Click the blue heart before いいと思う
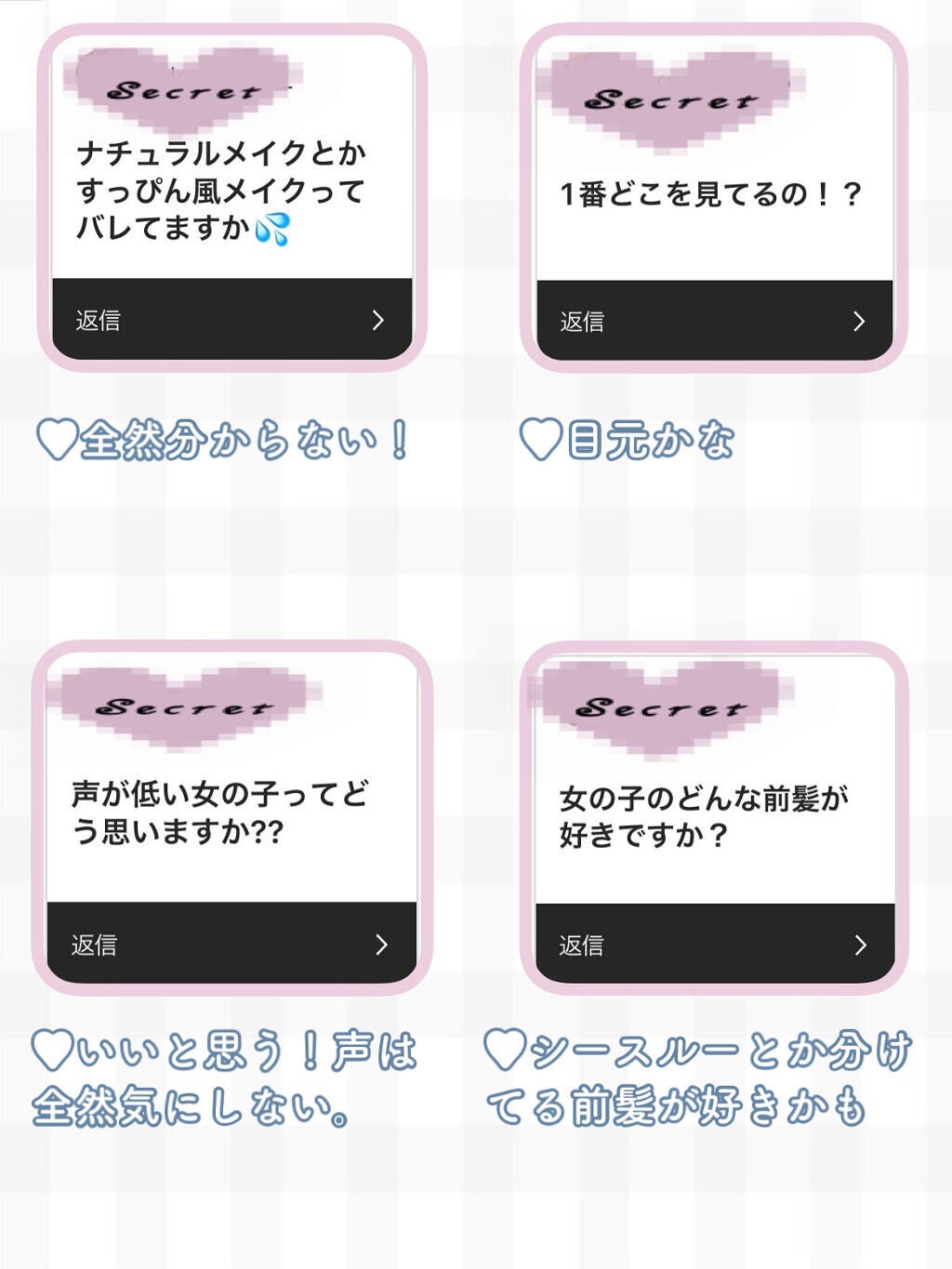952x1269 pixels. coord(53,1048)
